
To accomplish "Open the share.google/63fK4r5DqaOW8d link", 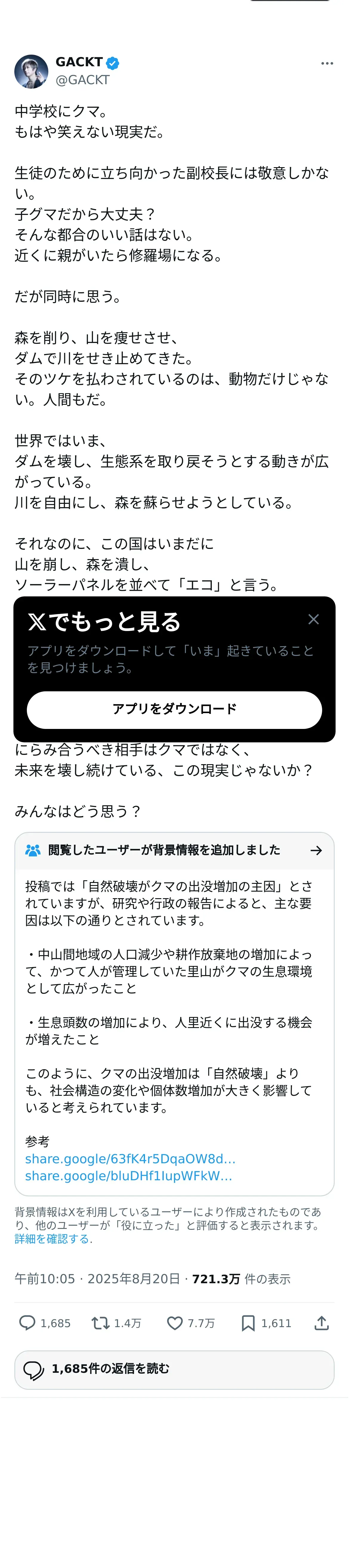I will 130,1158.
